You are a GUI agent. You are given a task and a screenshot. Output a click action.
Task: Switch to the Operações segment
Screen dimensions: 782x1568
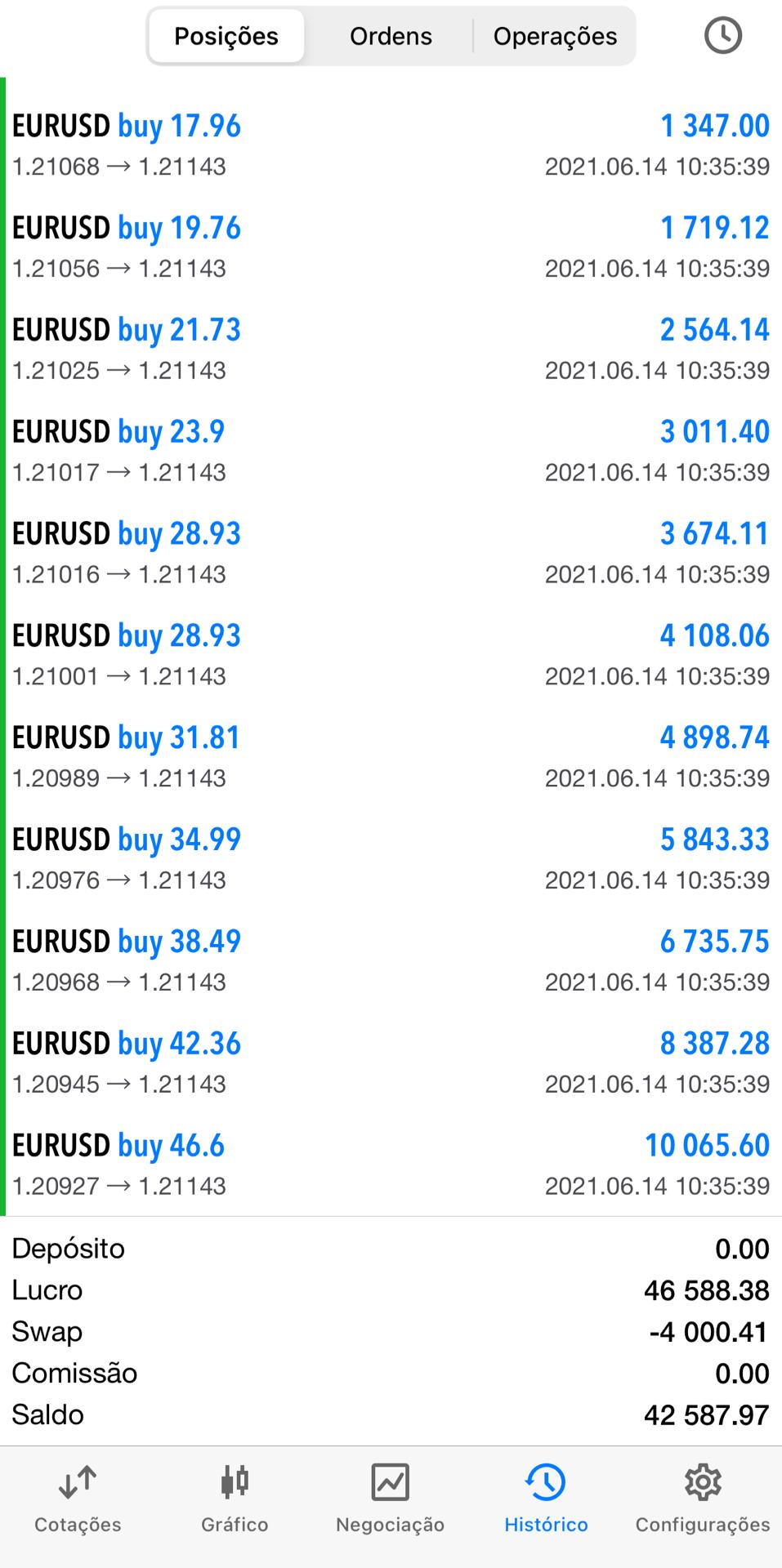[555, 36]
